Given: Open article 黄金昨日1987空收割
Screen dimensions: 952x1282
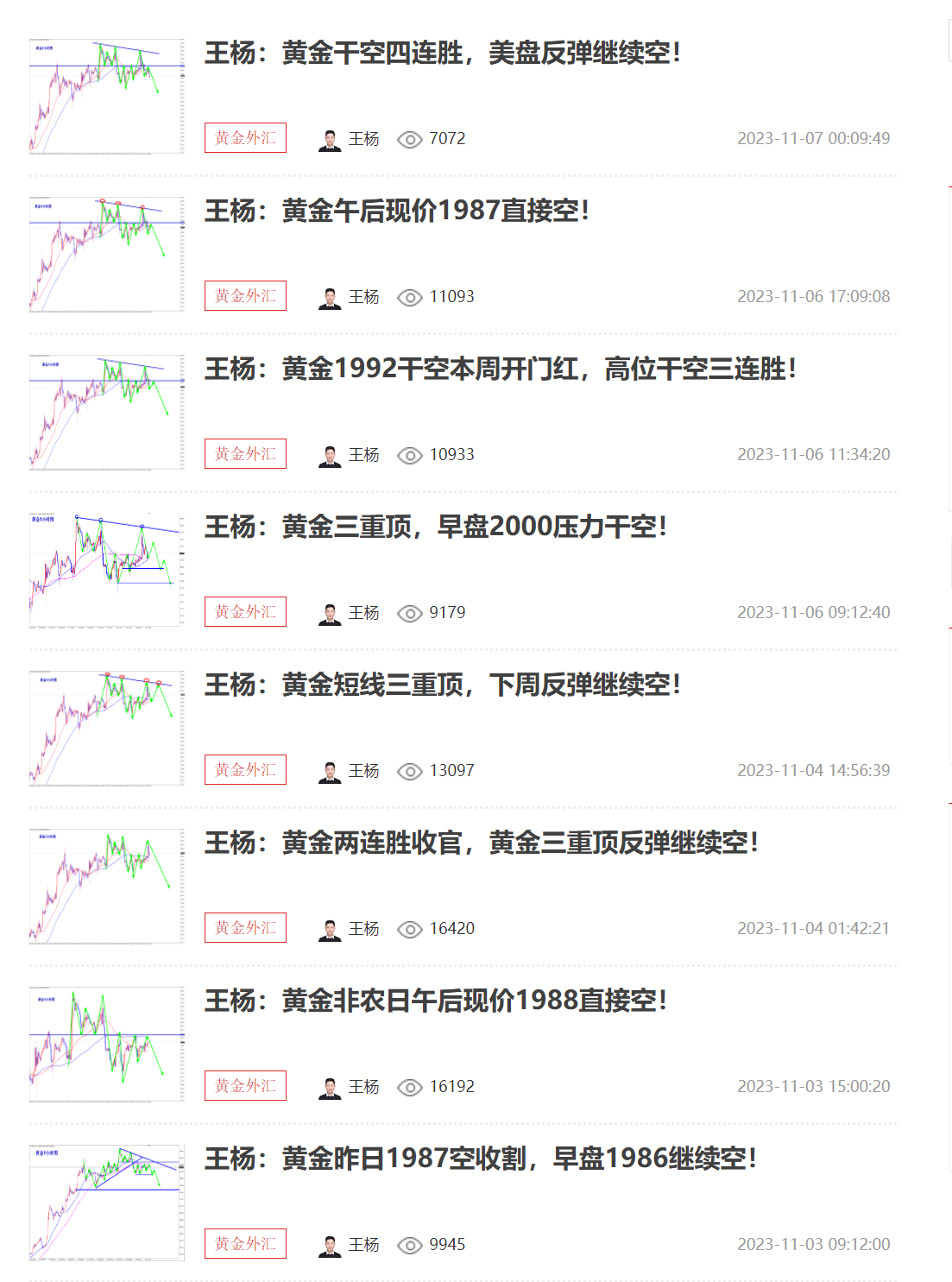Looking at the screenshot, I should 481,1159.
